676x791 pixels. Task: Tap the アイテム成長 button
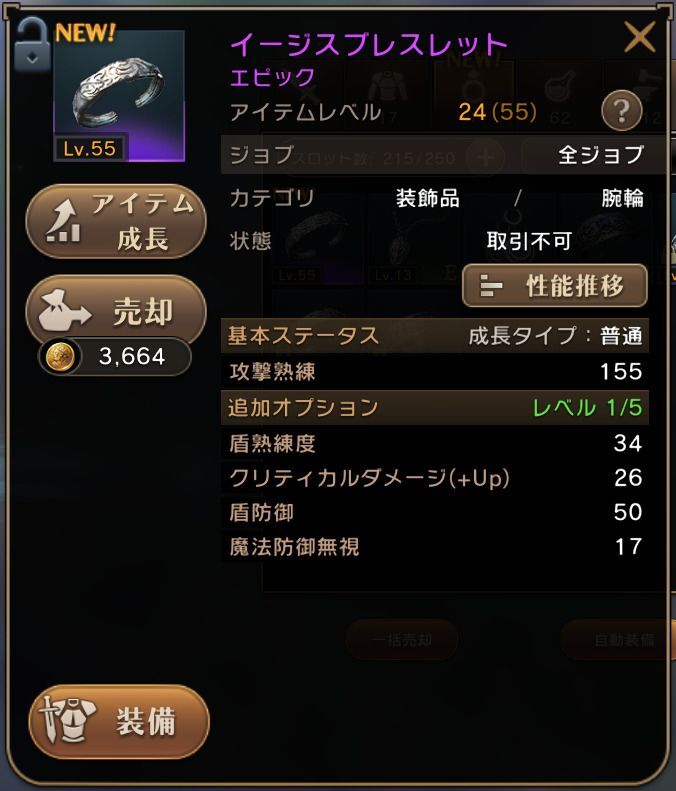click(x=116, y=222)
